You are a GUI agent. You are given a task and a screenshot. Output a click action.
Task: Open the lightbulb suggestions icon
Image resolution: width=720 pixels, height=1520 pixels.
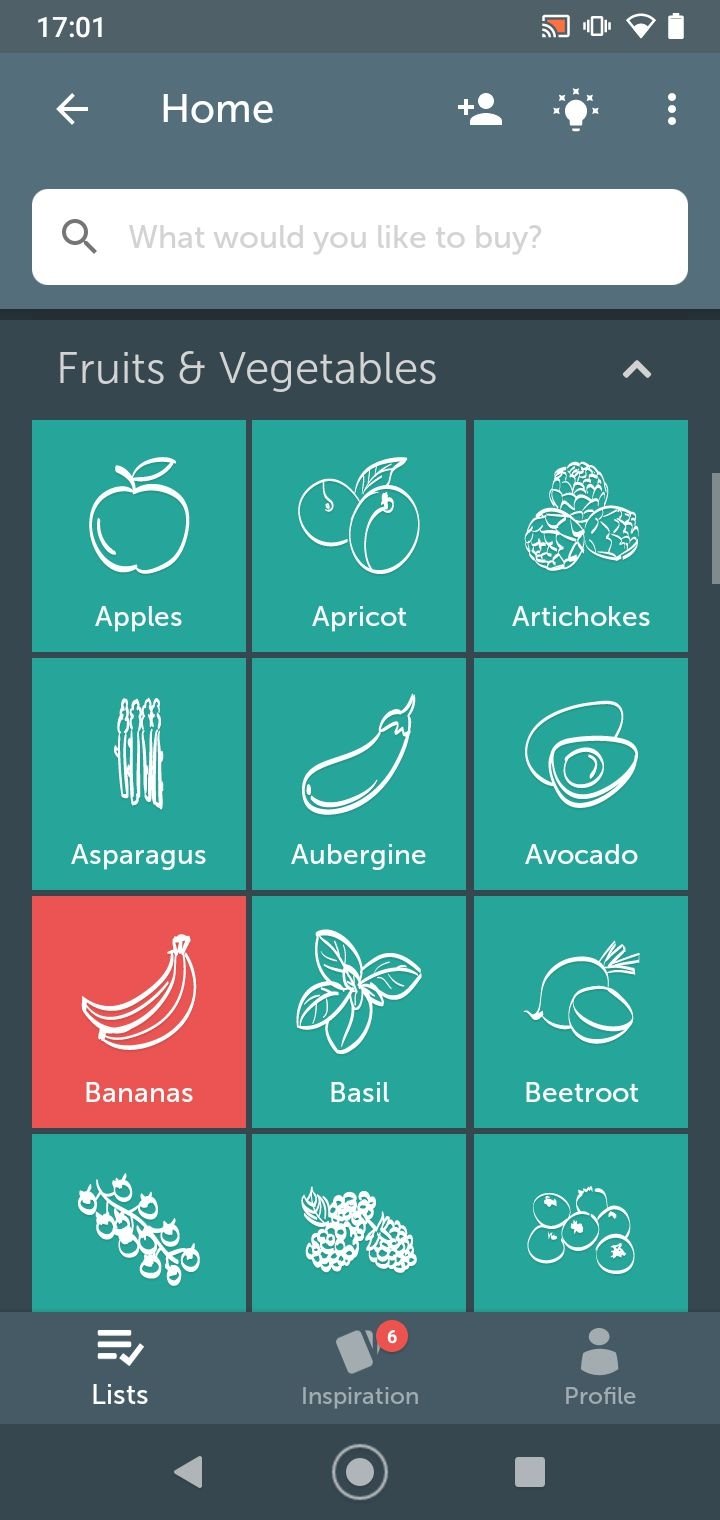(x=576, y=109)
